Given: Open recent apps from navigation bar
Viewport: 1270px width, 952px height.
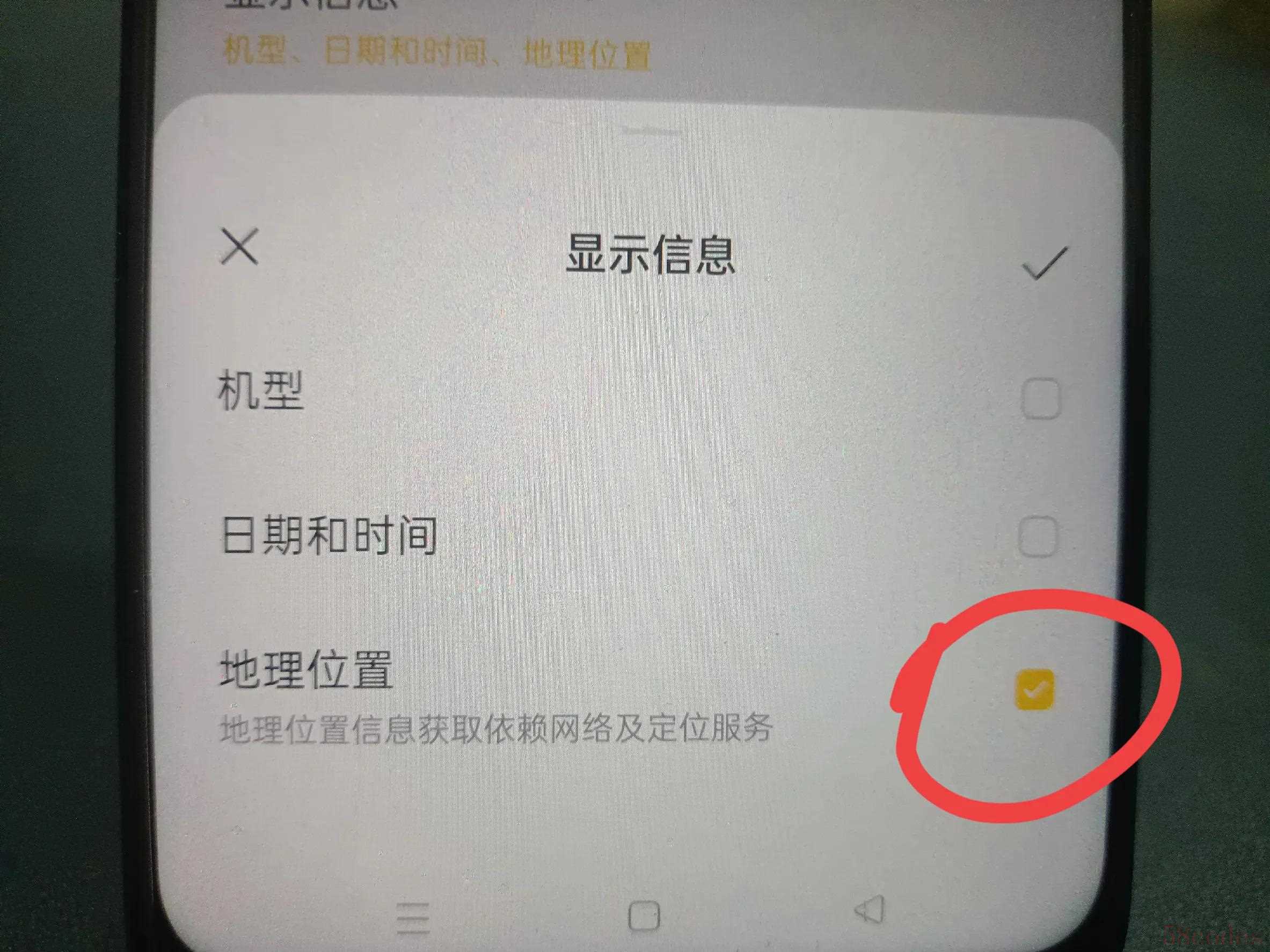Looking at the screenshot, I should (413, 918).
